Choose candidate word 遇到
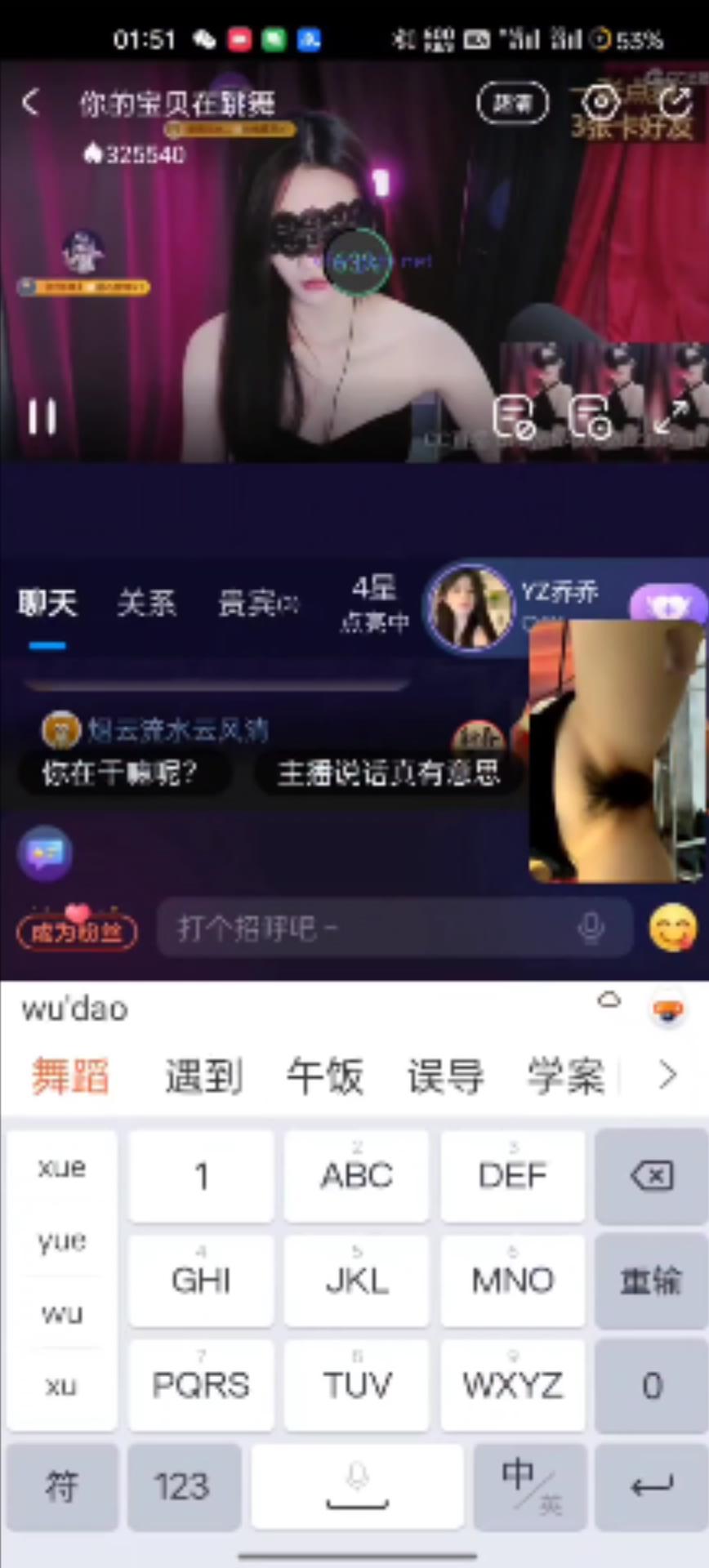The height and width of the screenshot is (1568, 709). (x=203, y=1075)
